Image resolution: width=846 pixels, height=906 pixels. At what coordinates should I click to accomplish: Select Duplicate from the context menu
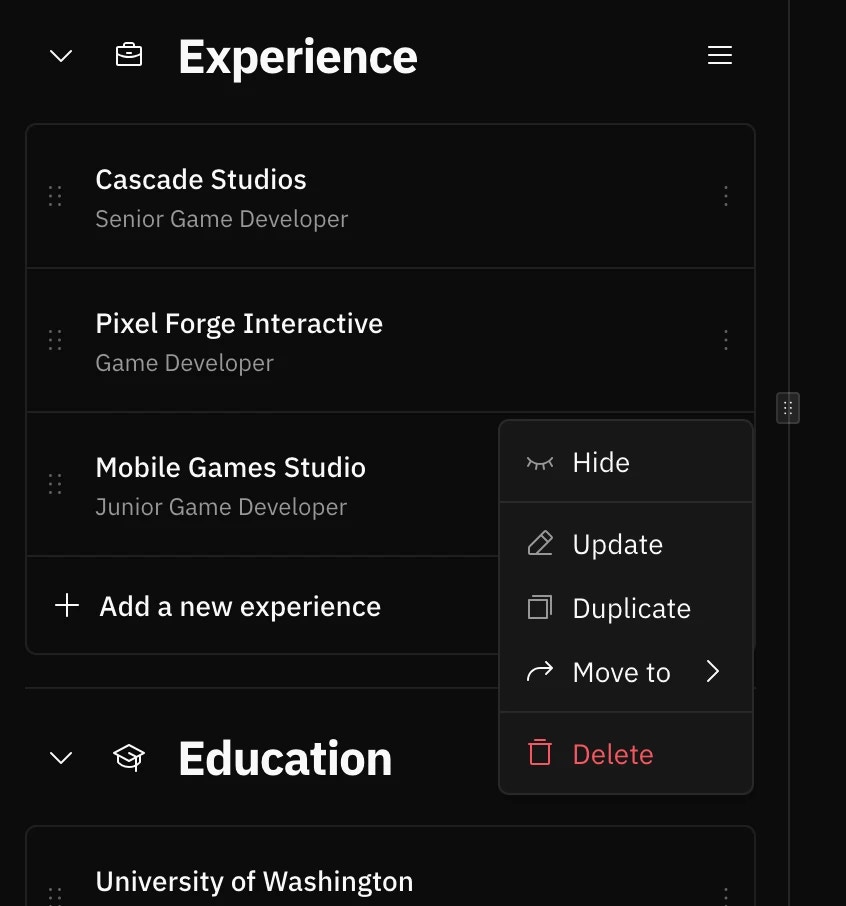coord(631,607)
